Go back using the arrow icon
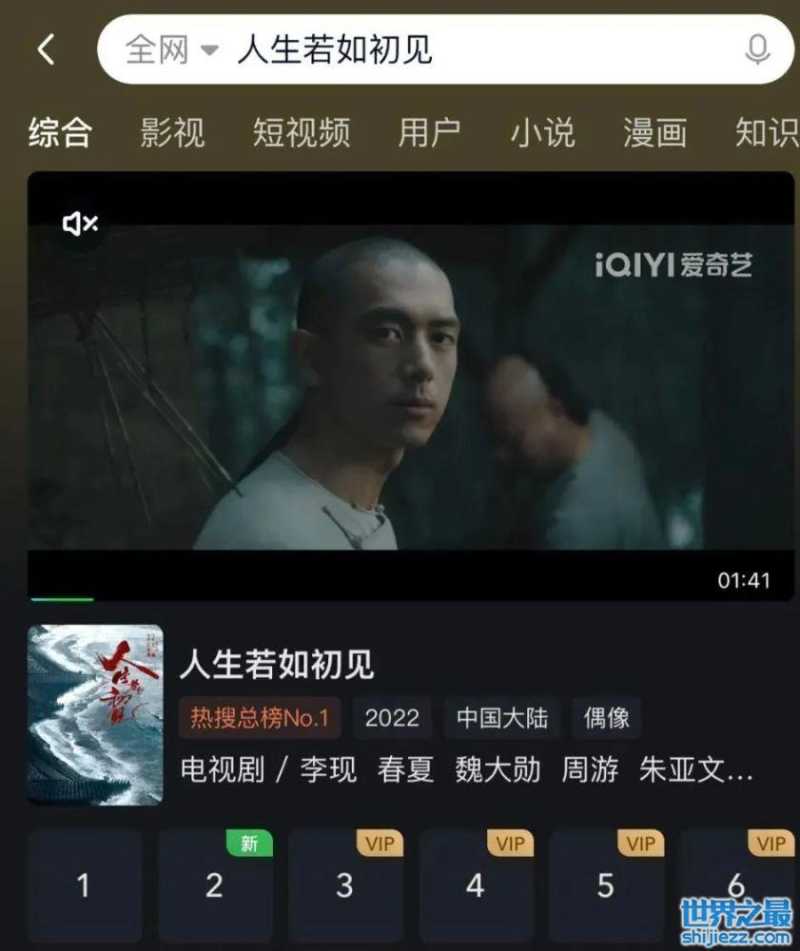The width and height of the screenshot is (800, 951). tap(46, 49)
